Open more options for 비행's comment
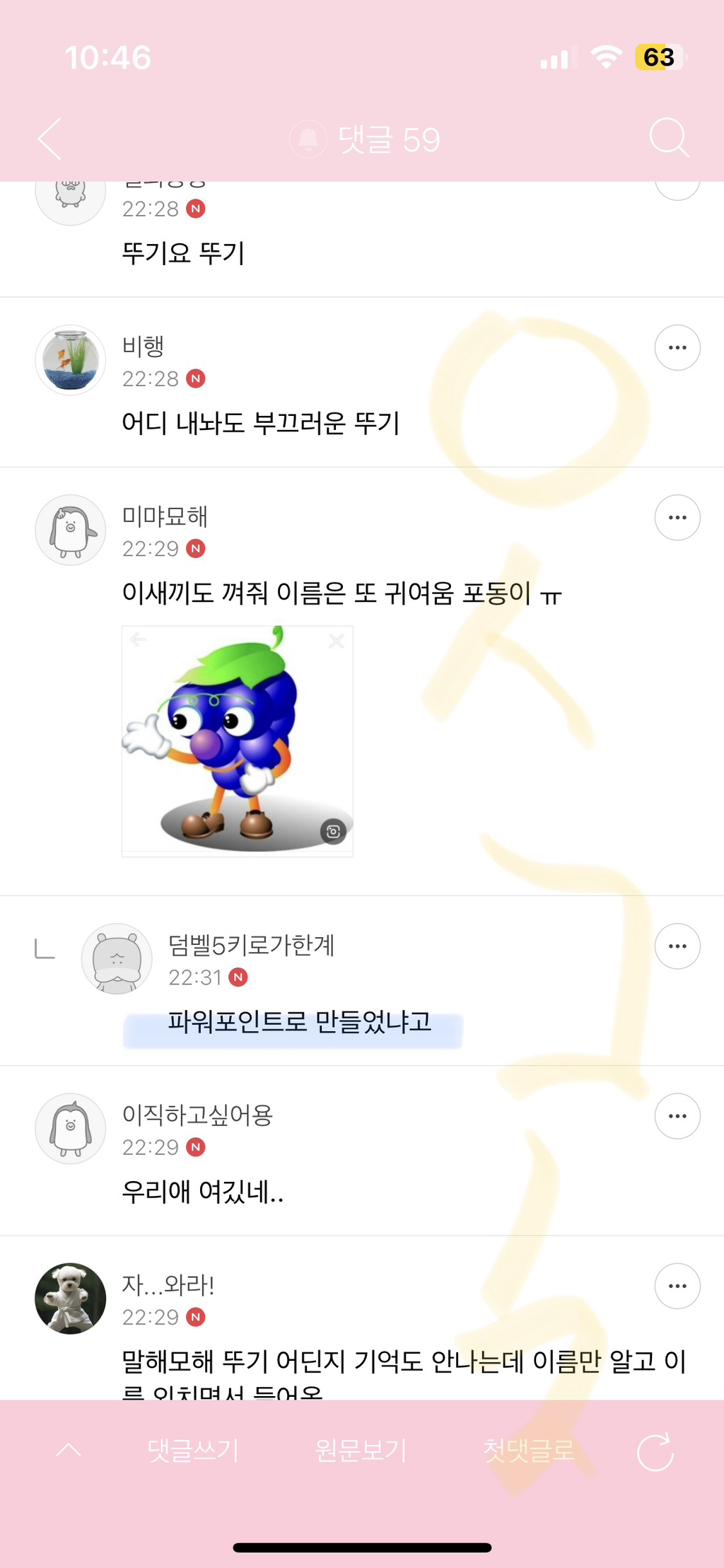 point(677,348)
